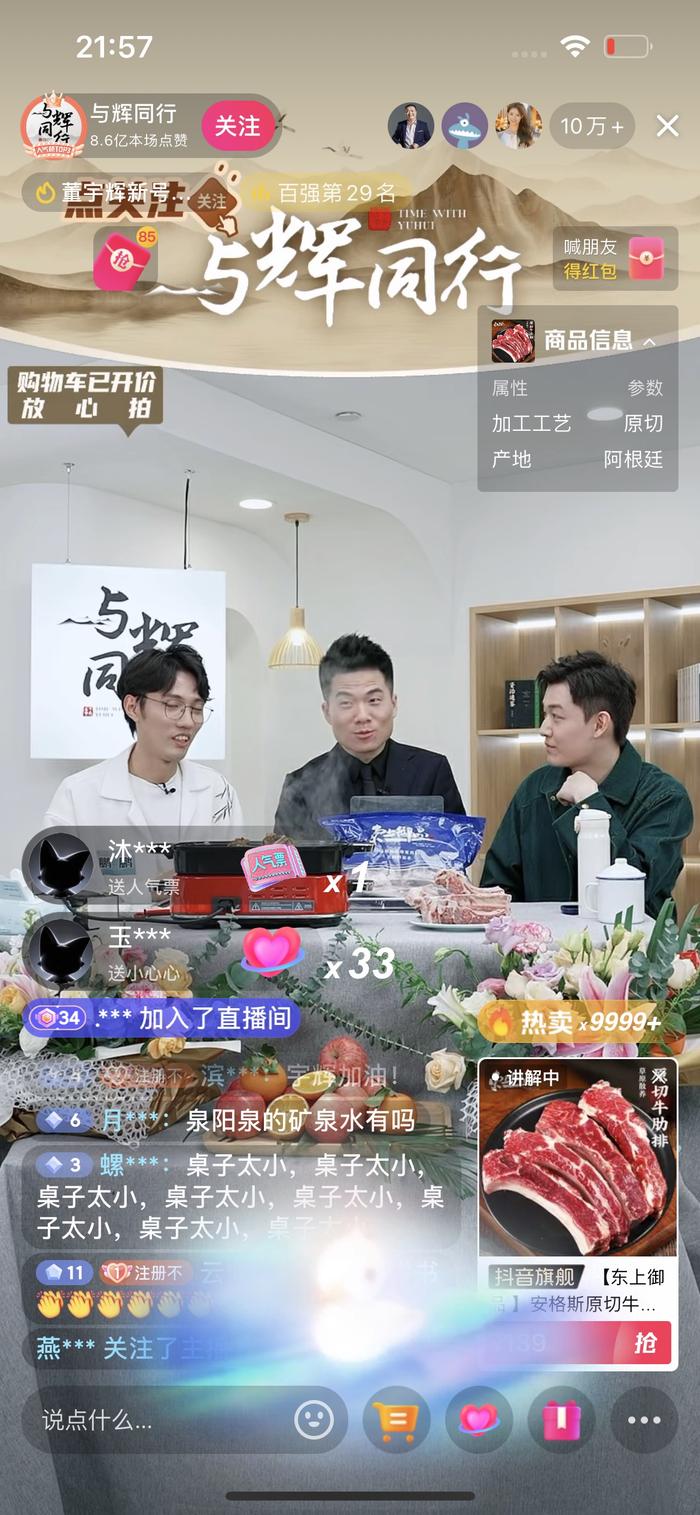
Task: Open the more options menu
Action: coord(643,1420)
